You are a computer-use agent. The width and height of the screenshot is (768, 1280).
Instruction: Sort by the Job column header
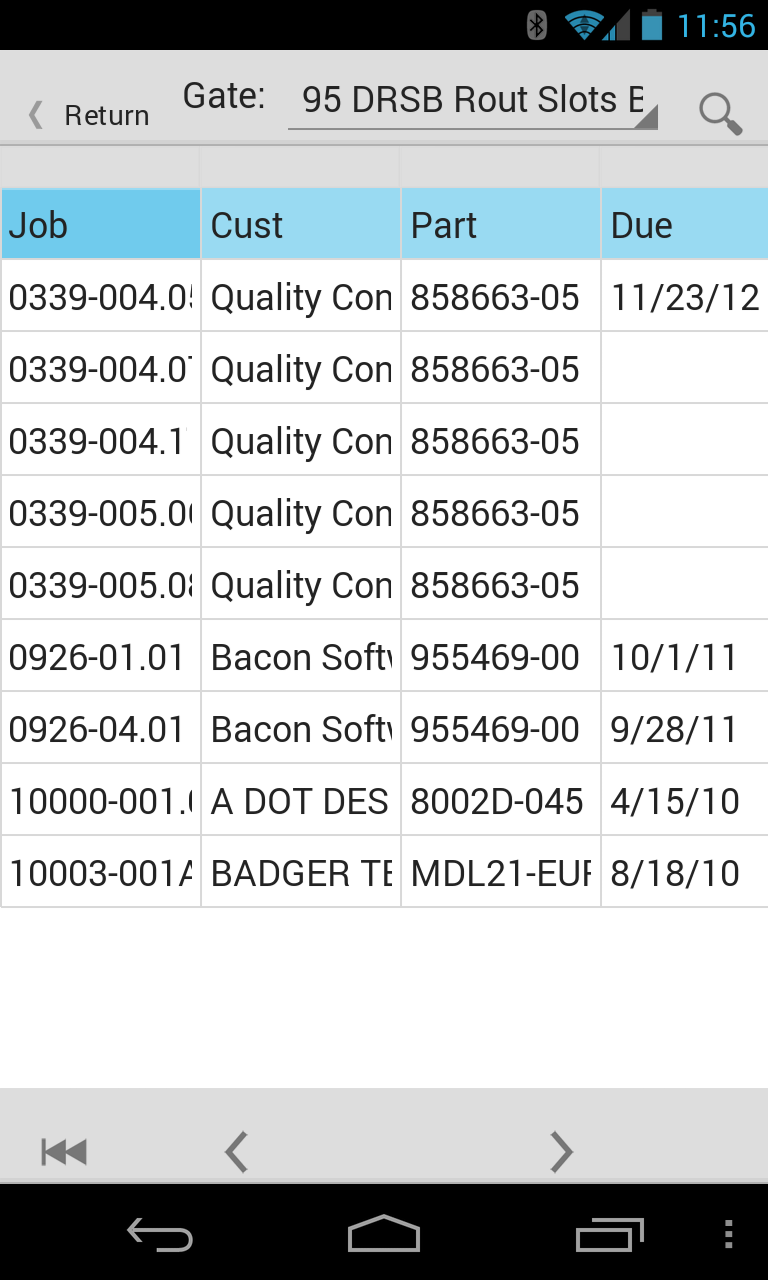pos(100,224)
